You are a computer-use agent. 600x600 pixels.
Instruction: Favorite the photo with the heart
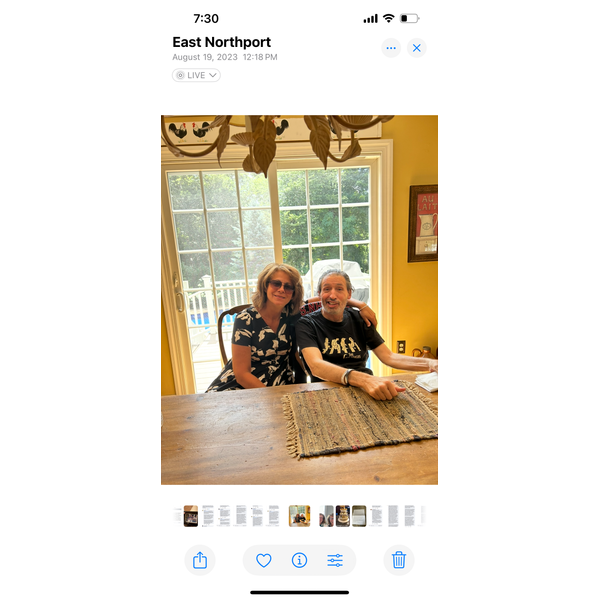[x=264, y=560]
